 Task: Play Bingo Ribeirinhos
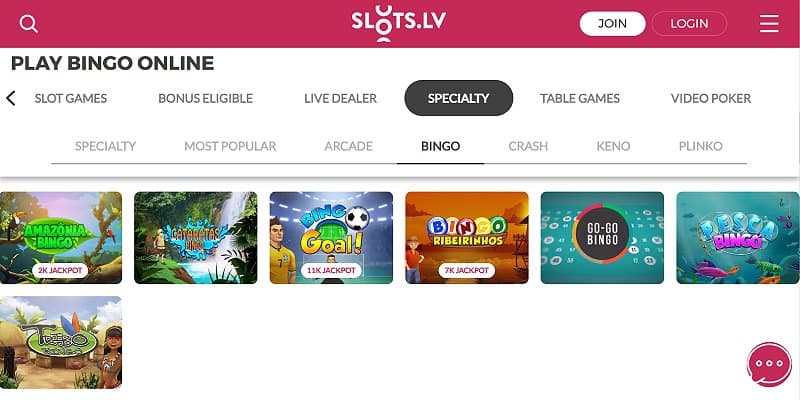[467, 238]
